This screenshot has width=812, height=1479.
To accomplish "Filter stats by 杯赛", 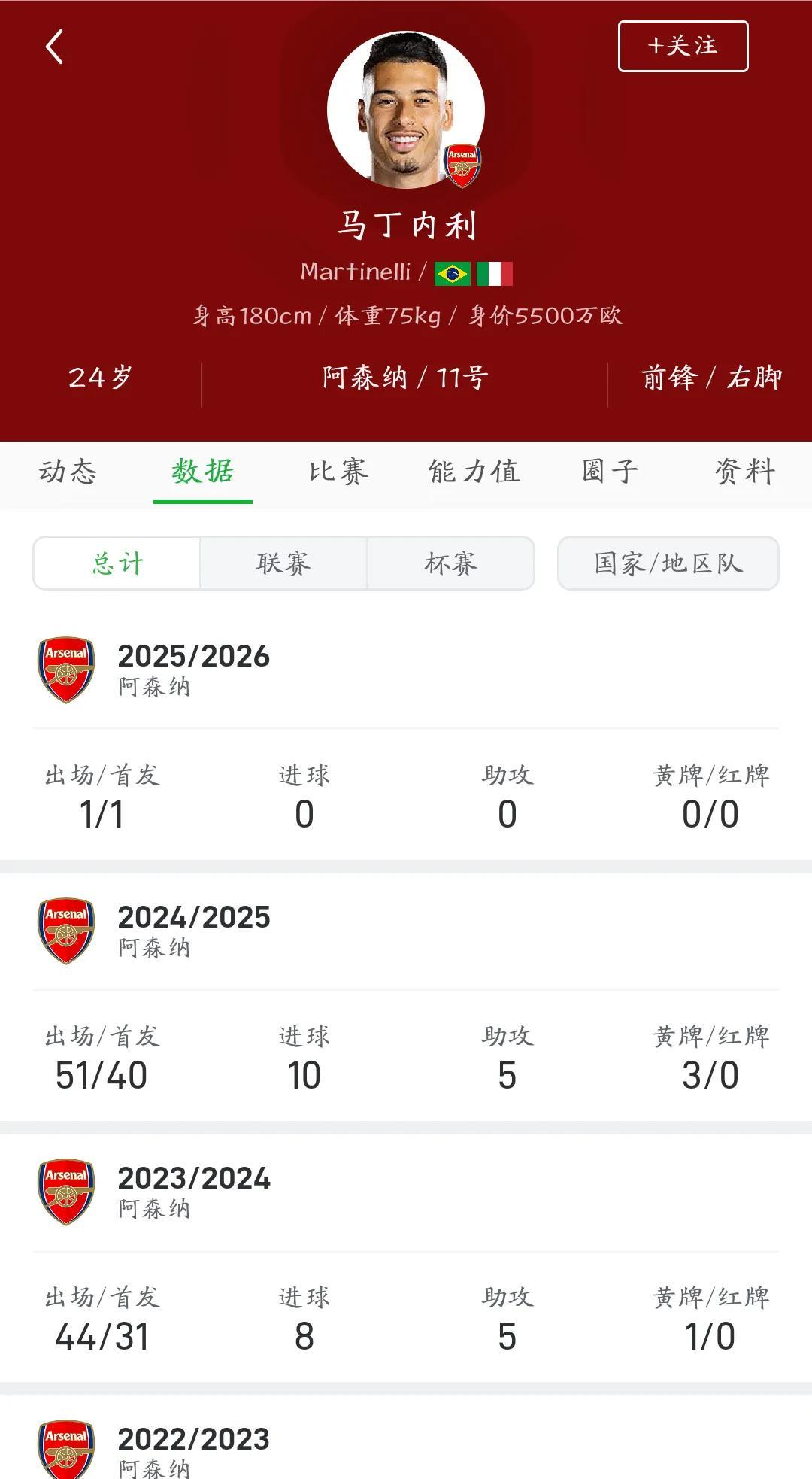I will pyautogui.click(x=450, y=563).
